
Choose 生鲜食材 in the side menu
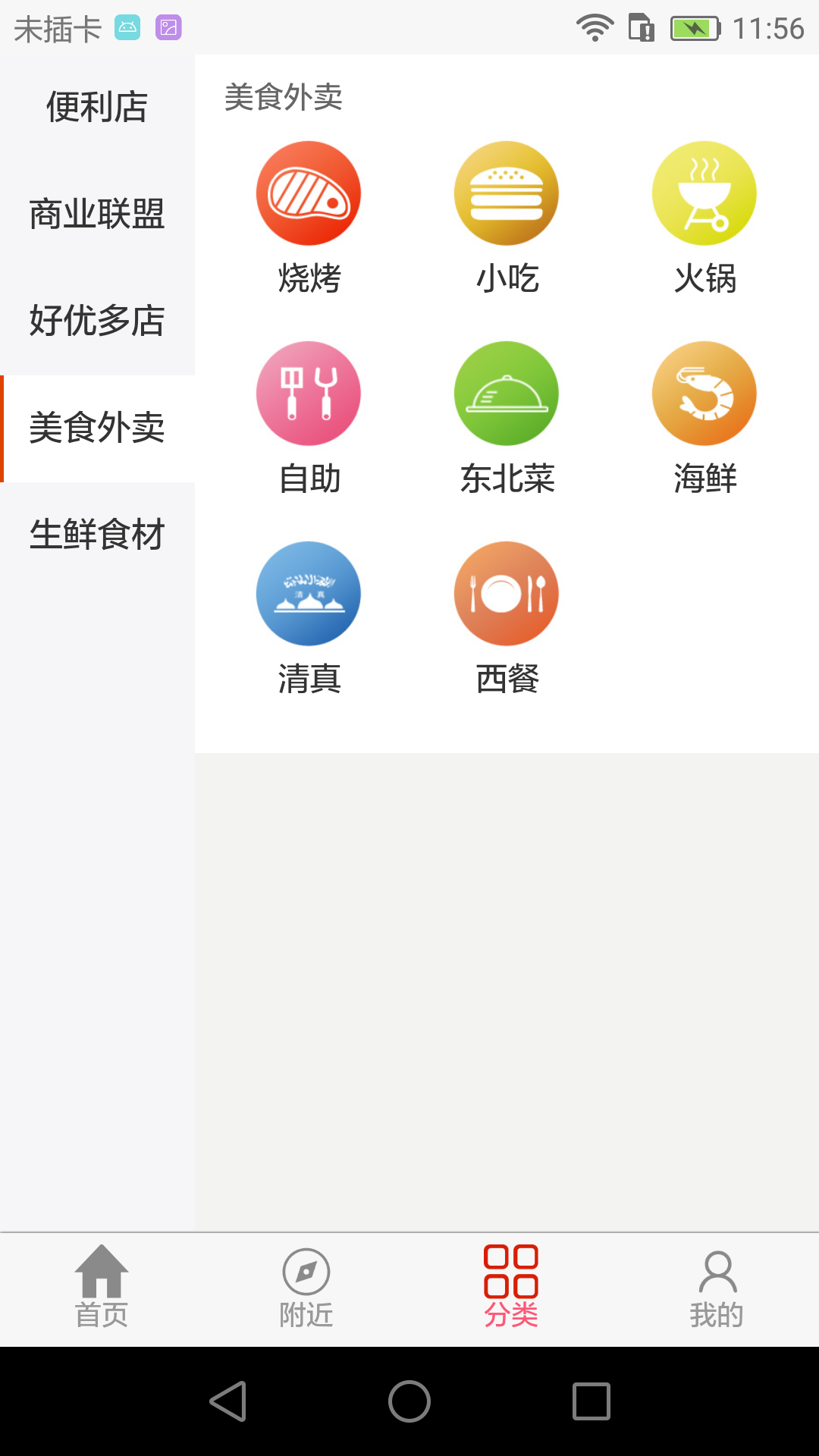pyautogui.click(x=97, y=535)
